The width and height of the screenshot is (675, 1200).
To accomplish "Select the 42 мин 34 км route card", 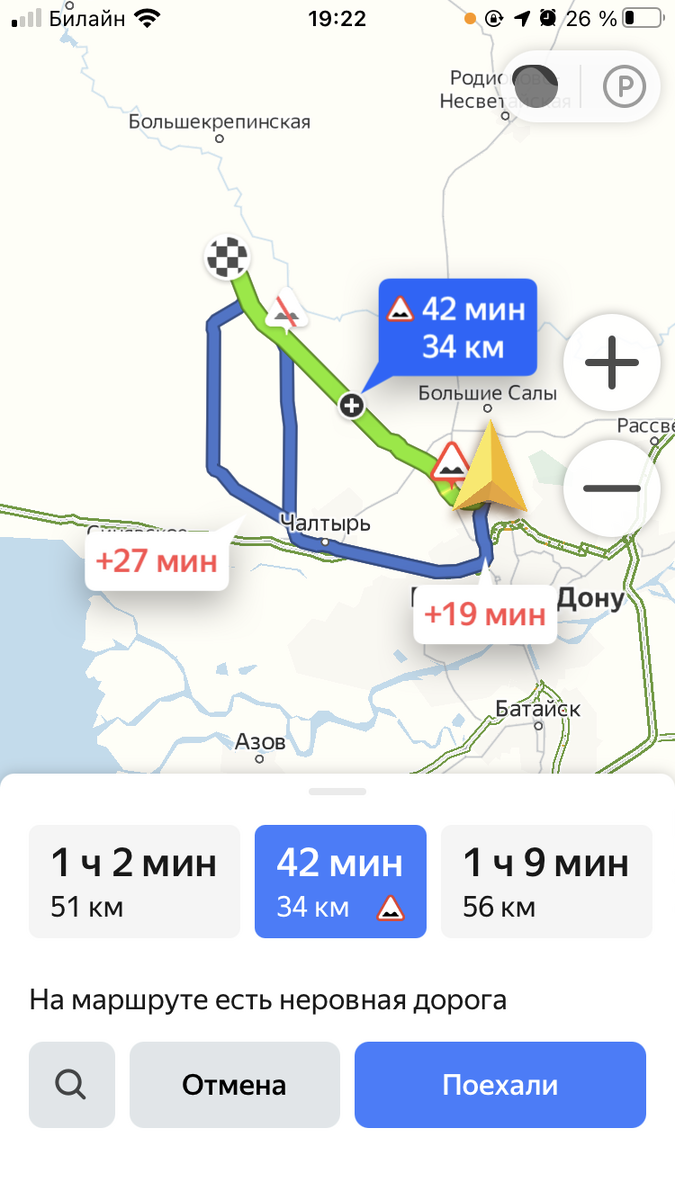I will click(340, 881).
